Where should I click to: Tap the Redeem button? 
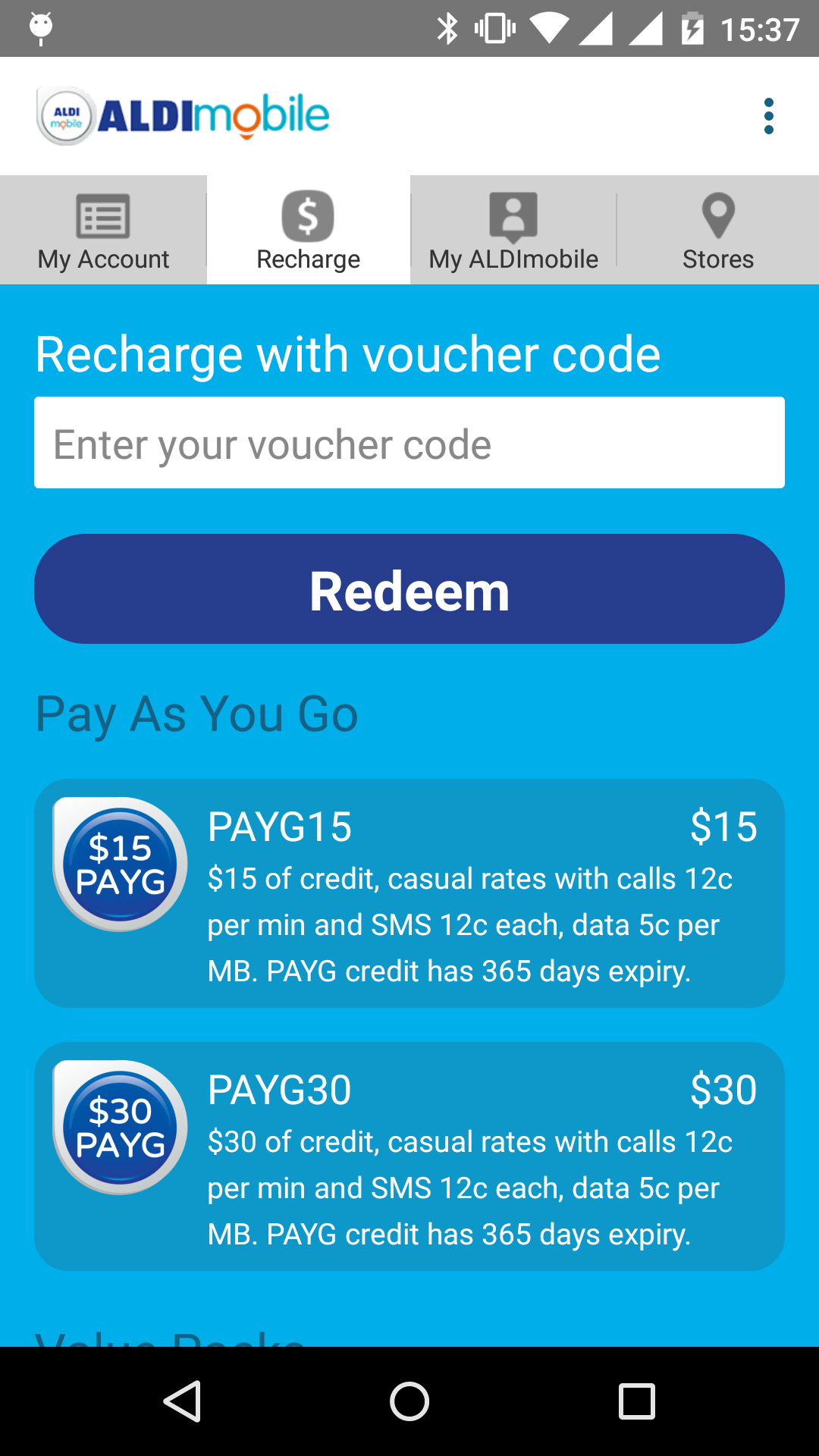[x=409, y=589]
